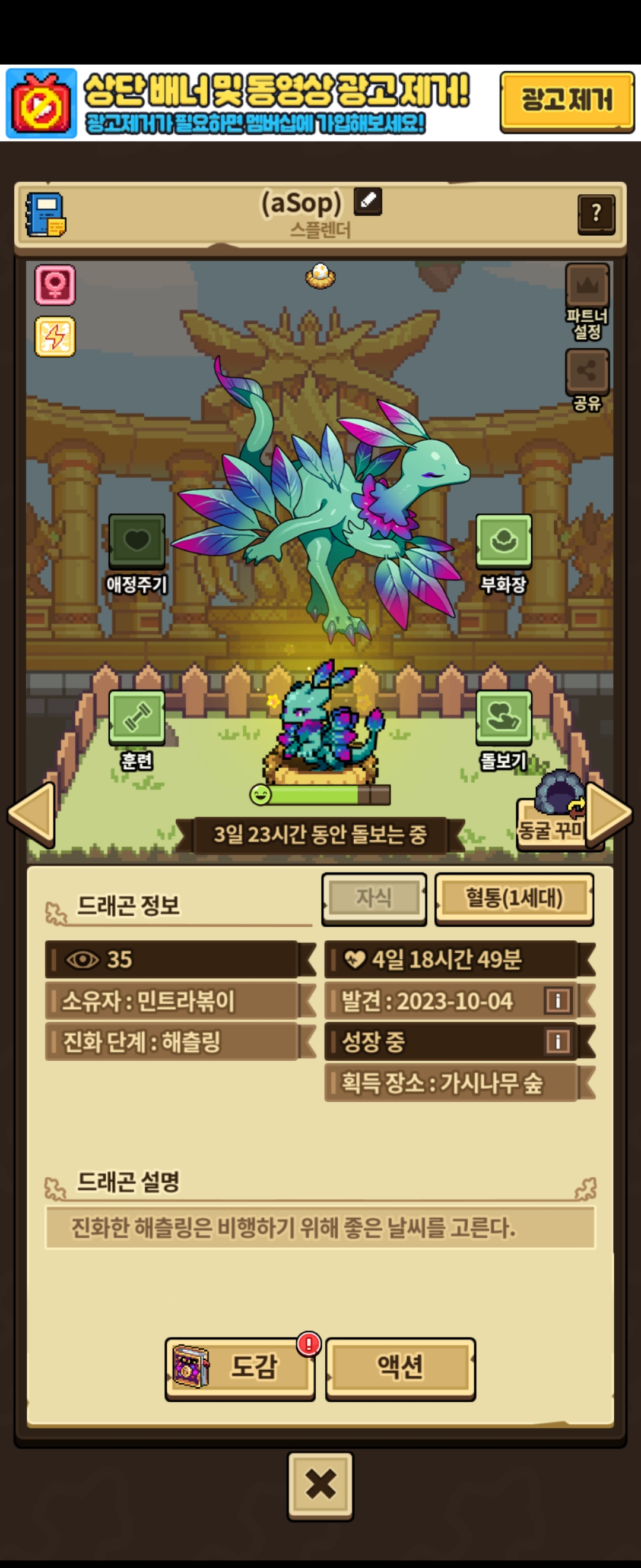
Task: Start 훈련 training
Action: pyautogui.click(x=137, y=717)
